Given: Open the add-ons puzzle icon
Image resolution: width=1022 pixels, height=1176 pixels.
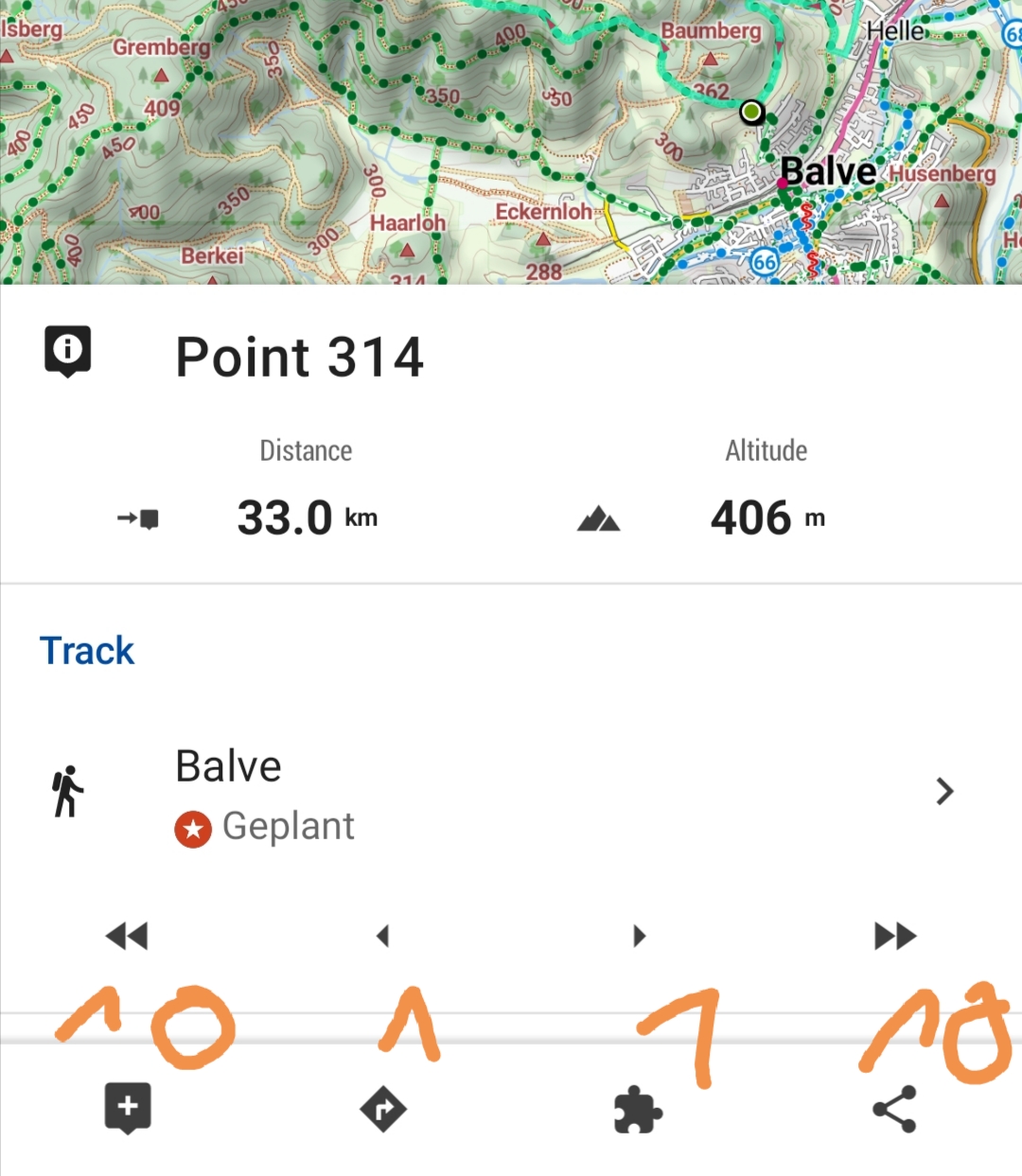Looking at the screenshot, I should [x=639, y=1109].
